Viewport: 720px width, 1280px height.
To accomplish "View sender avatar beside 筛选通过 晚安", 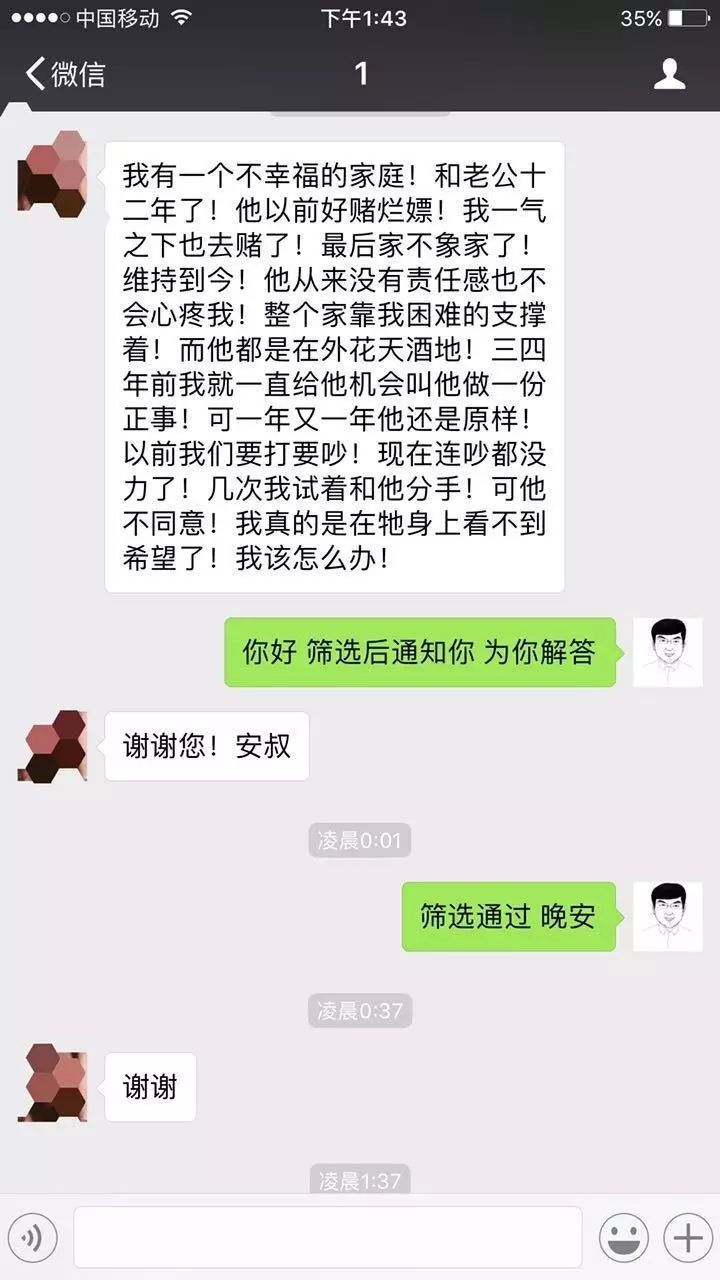I will (668, 916).
